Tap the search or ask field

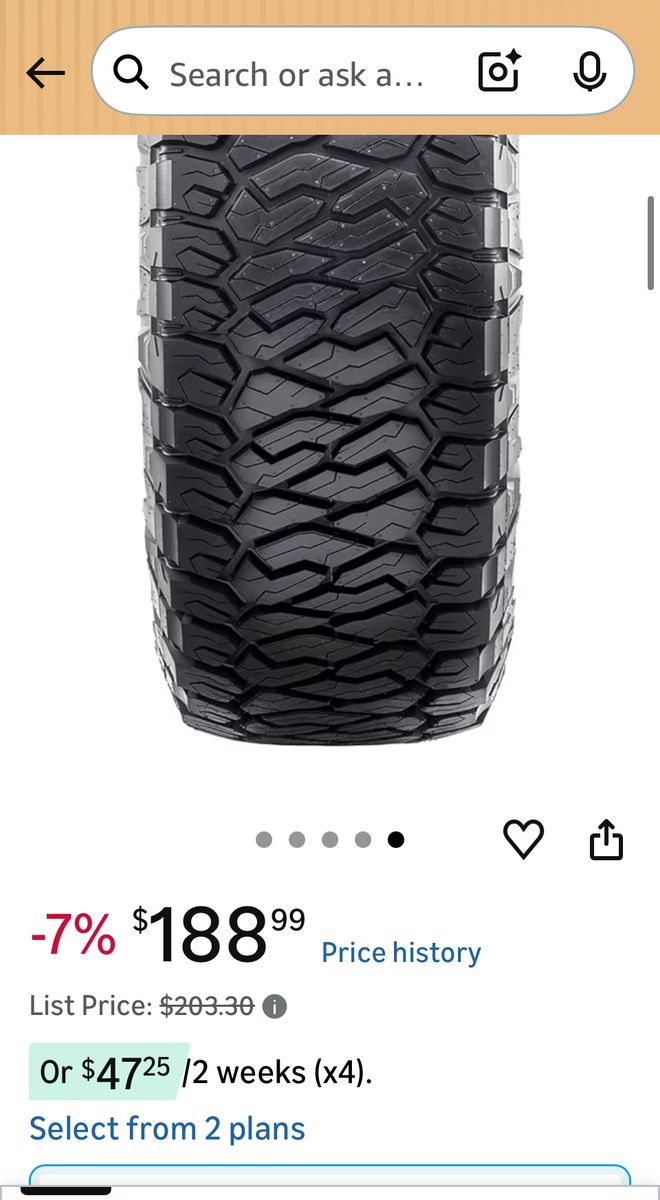click(295, 74)
